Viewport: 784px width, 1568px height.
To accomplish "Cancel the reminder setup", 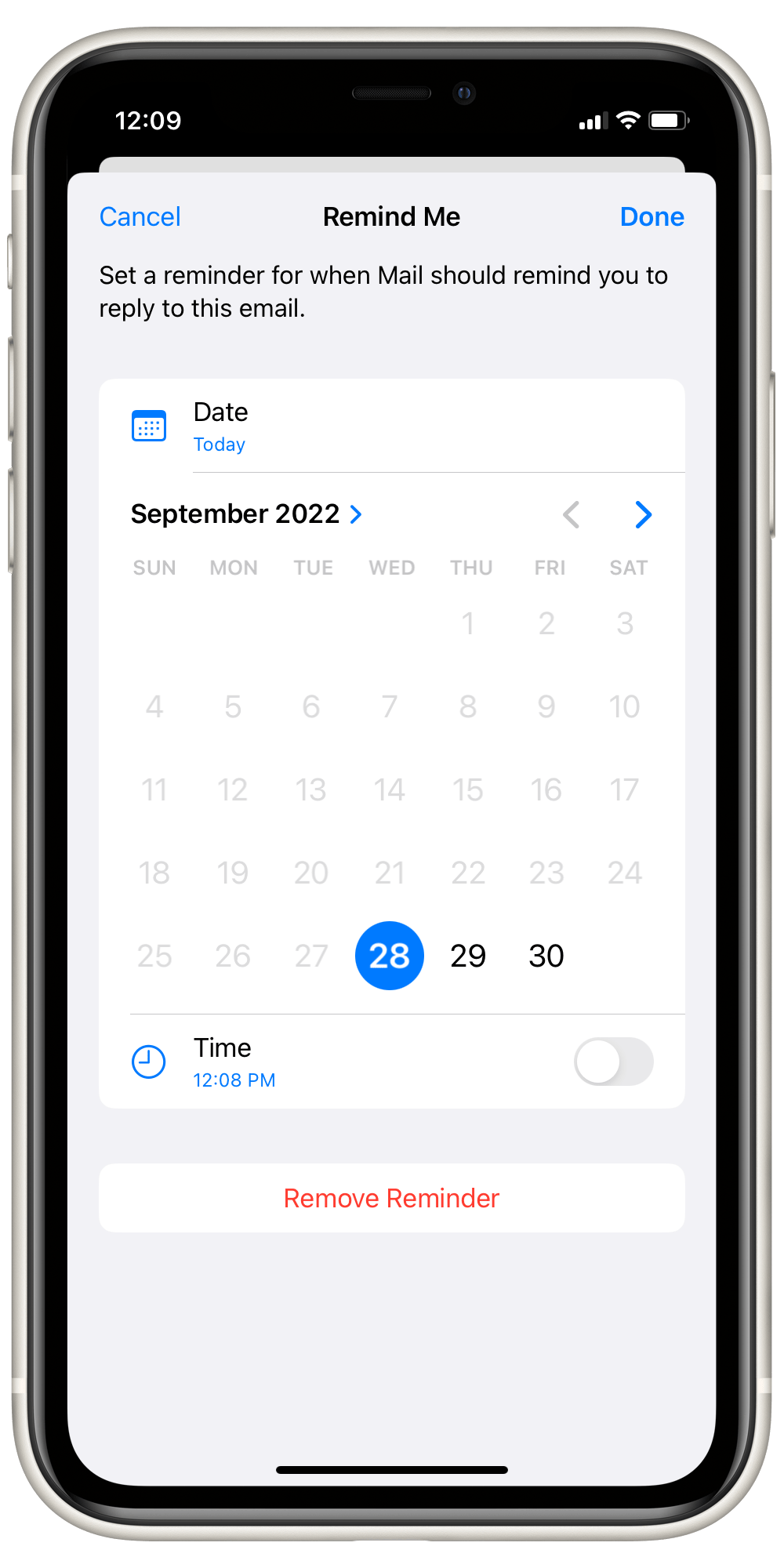I will (140, 216).
